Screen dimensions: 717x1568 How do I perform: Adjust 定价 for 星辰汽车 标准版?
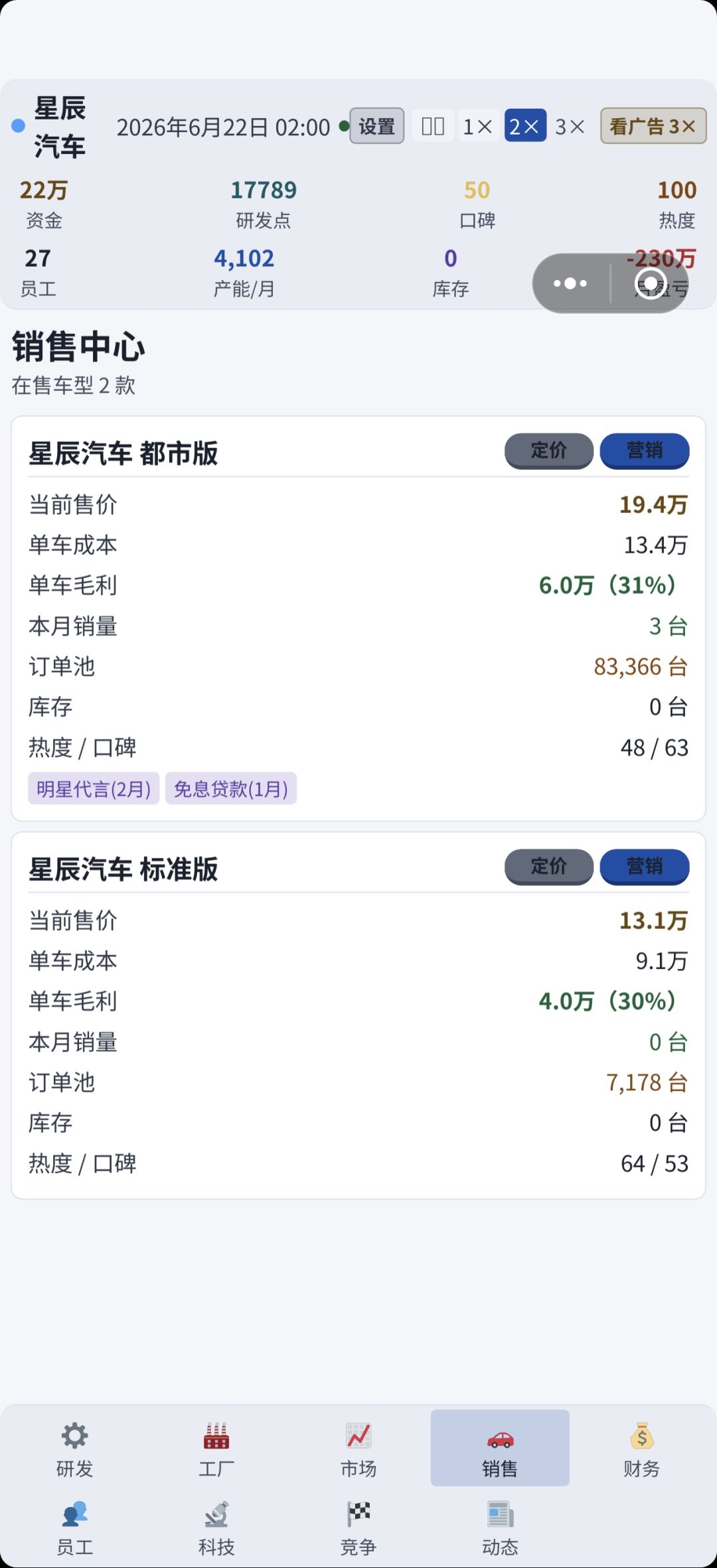(x=549, y=867)
